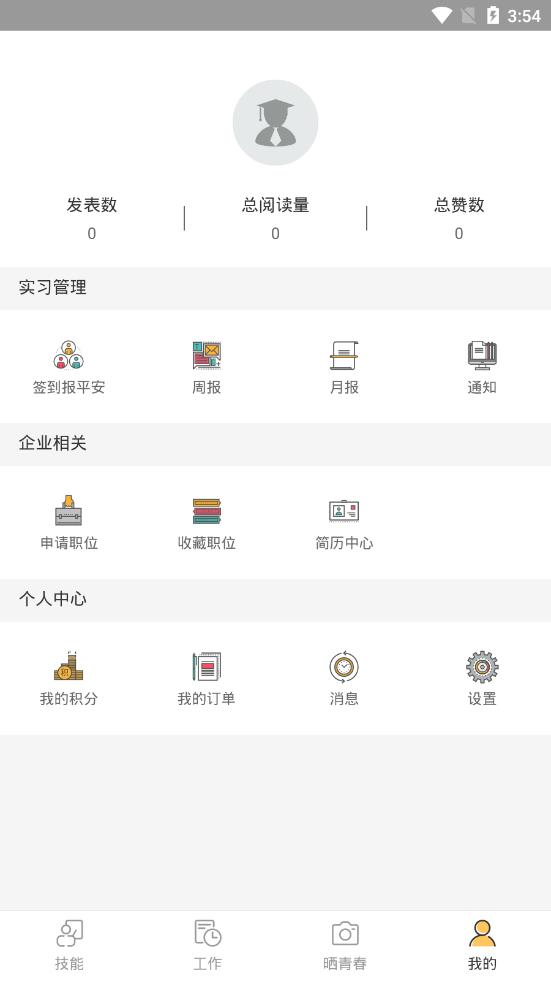The height and width of the screenshot is (981, 551).
Task: Switch to the 晒青春 tab
Action: coord(344,945)
